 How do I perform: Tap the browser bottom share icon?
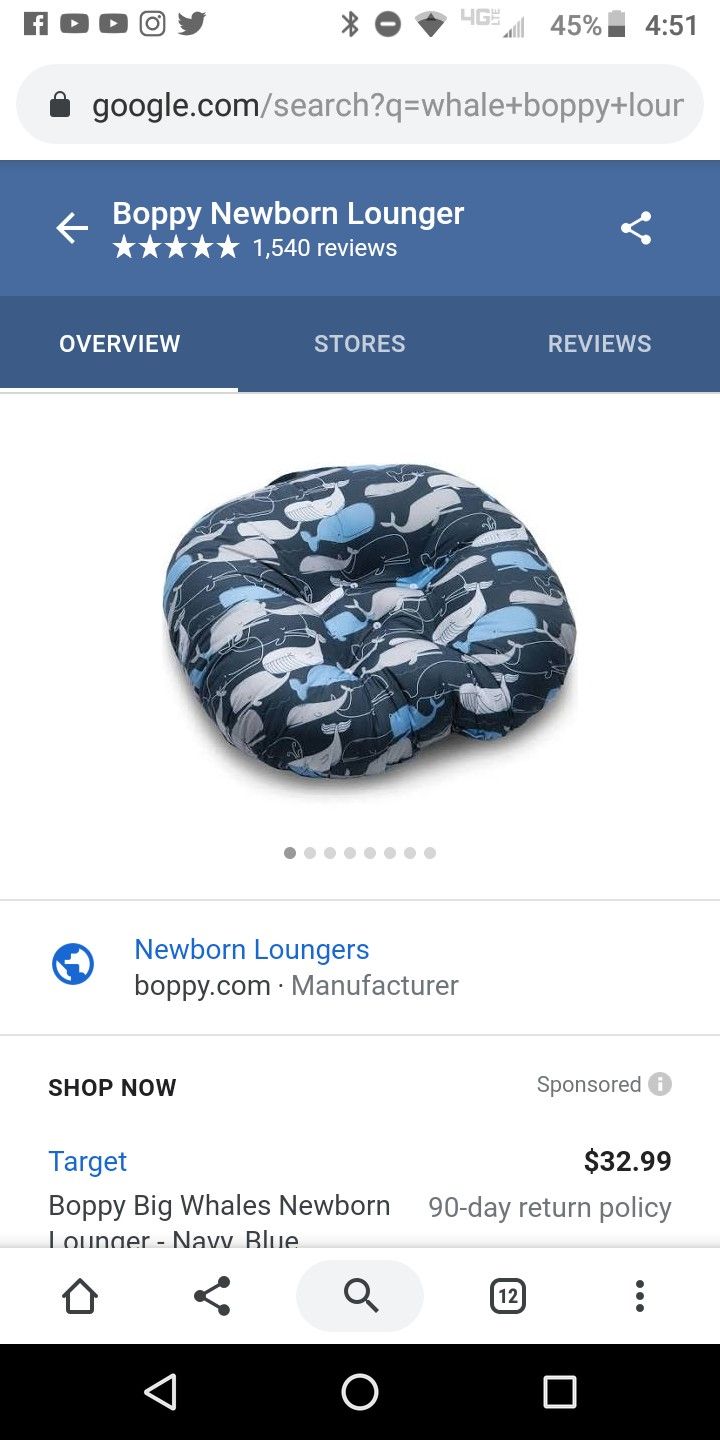(212, 1296)
